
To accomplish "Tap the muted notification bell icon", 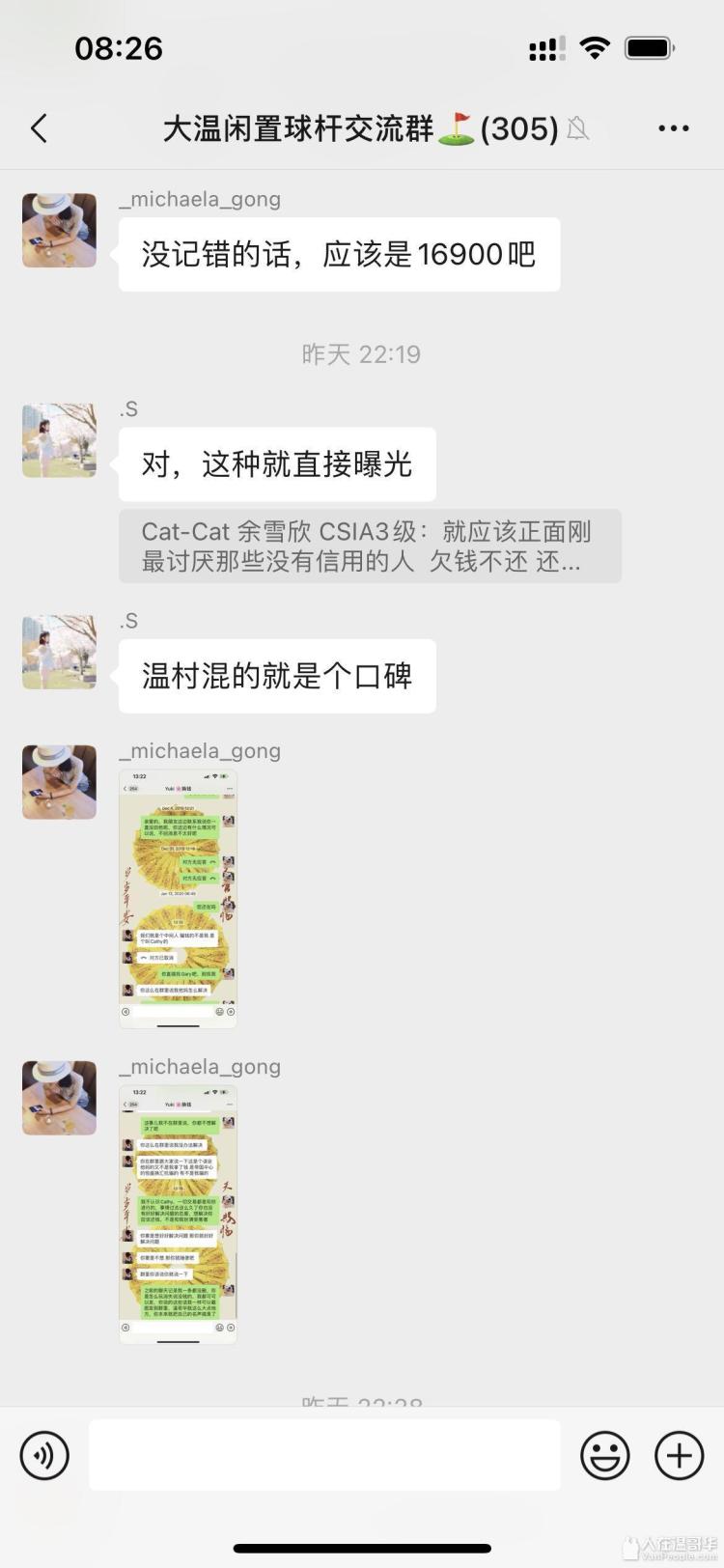I will pos(578,128).
